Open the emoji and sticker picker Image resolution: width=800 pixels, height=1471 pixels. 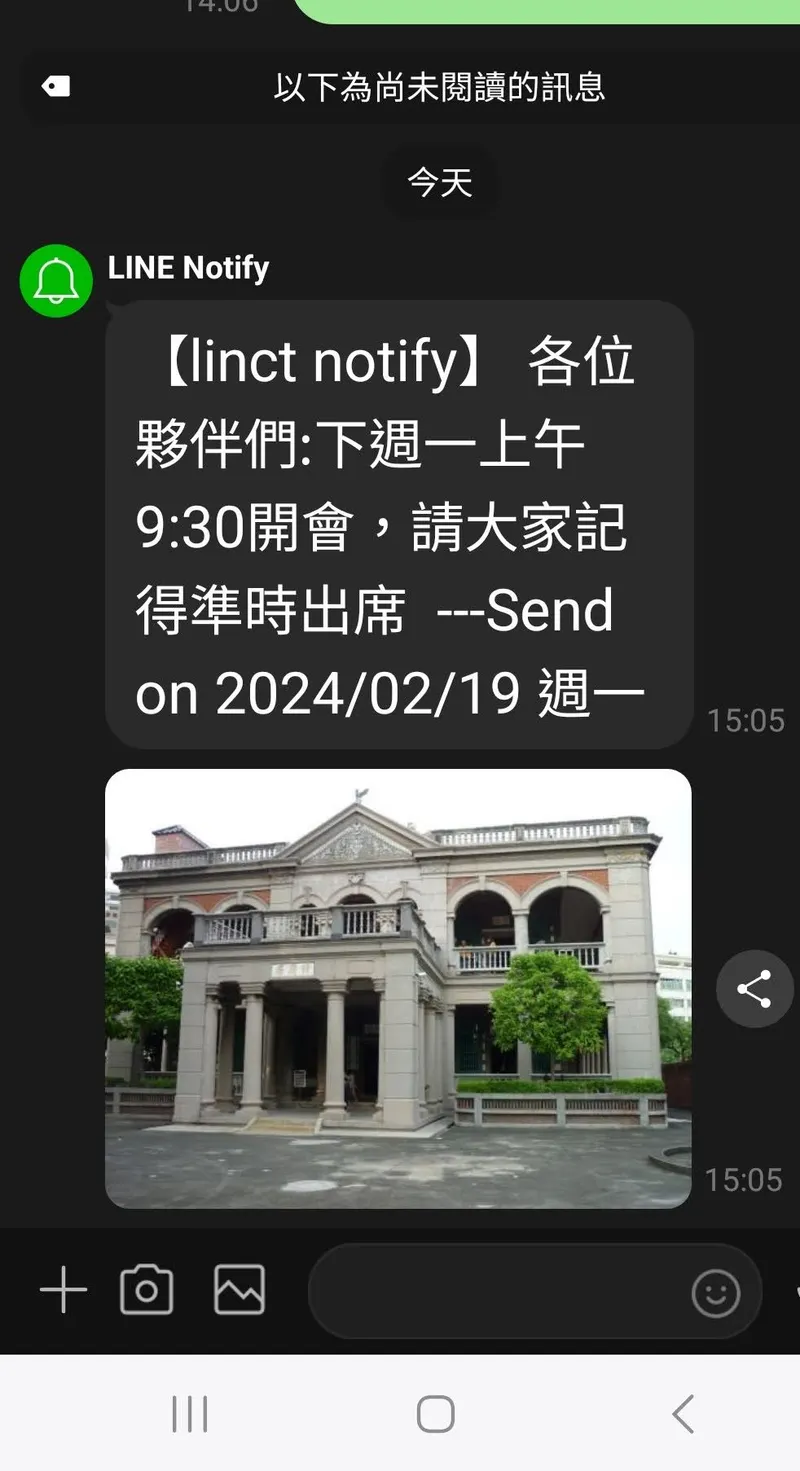[x=716, y=1294]
